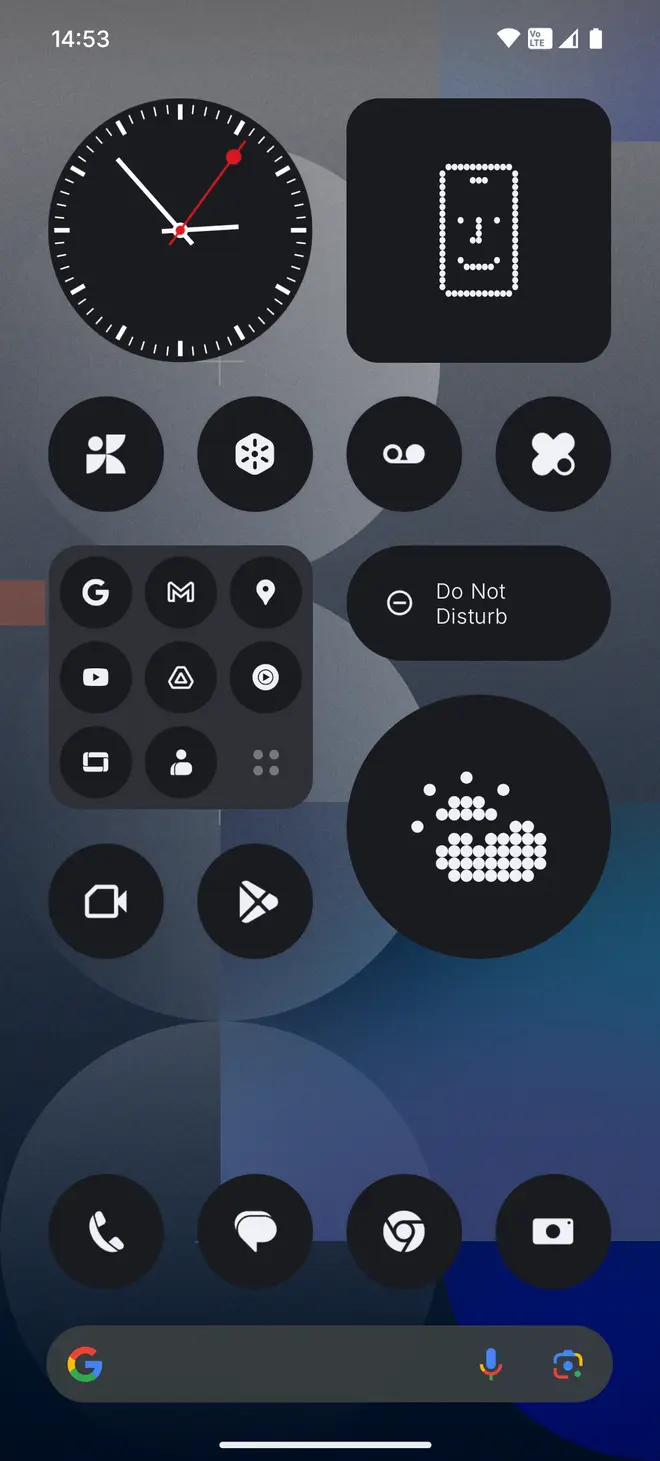This screenshot has width=660, height=1461.
Task: Toggle Do Not Disturb
Action: click(478, 603)
